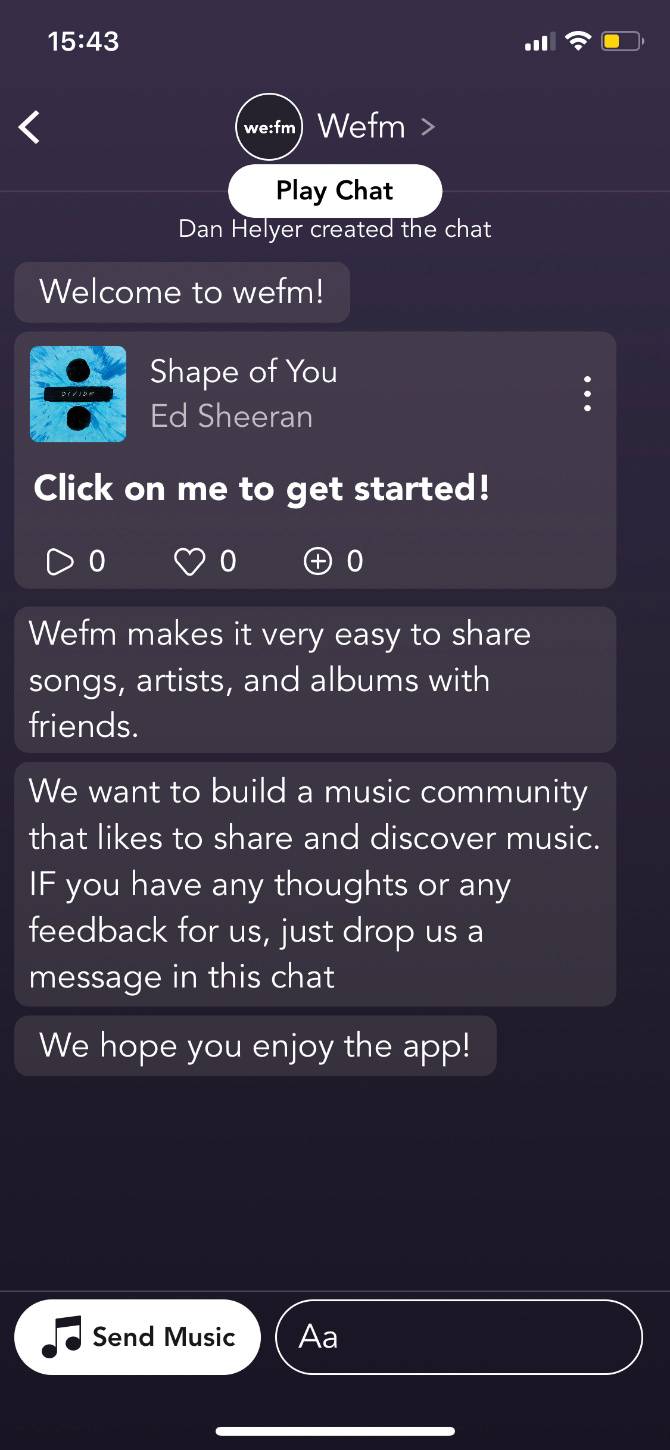Like the Shape of You song

pos(190,562)
